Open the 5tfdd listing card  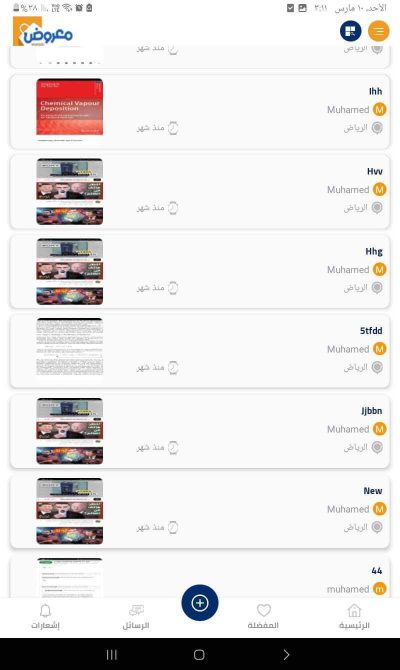click(x=200, y=351)
